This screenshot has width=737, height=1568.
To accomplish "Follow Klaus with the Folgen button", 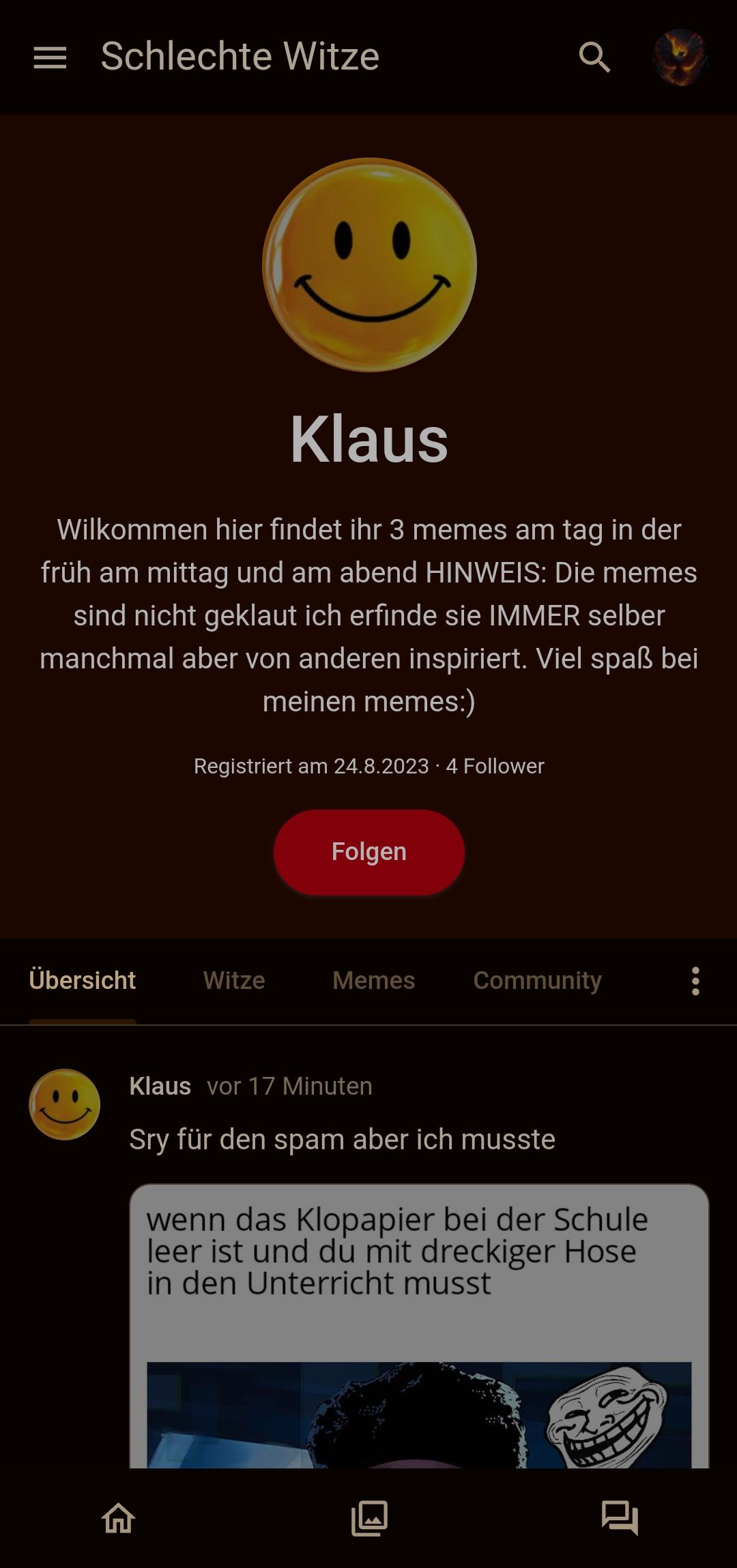I will pyautogui.click(x=369, y=852).
